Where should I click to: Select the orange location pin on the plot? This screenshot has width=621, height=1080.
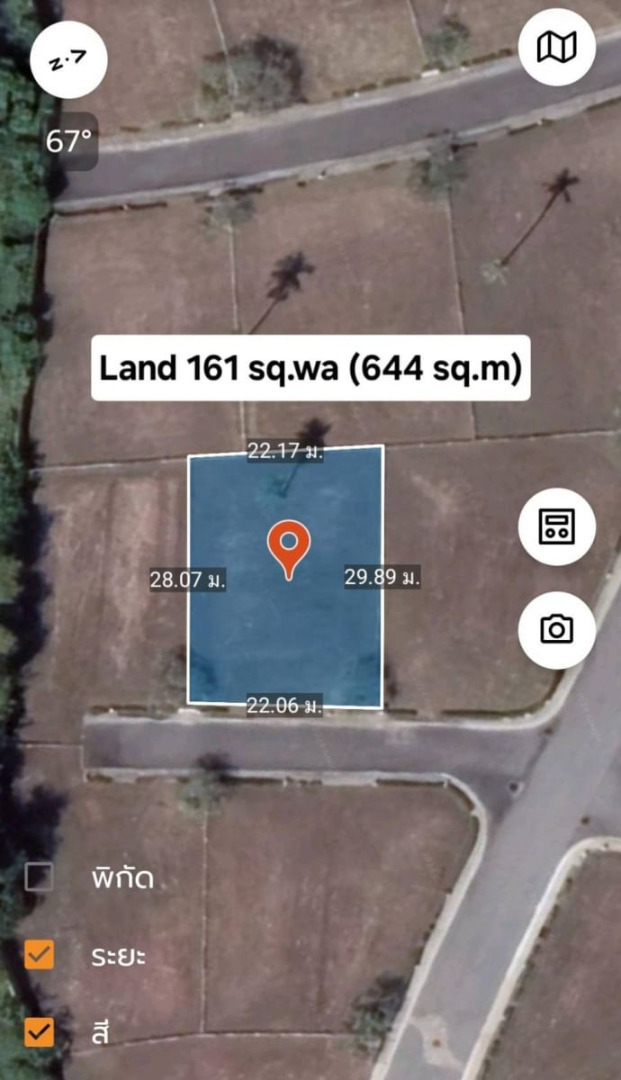coord(289,547)
